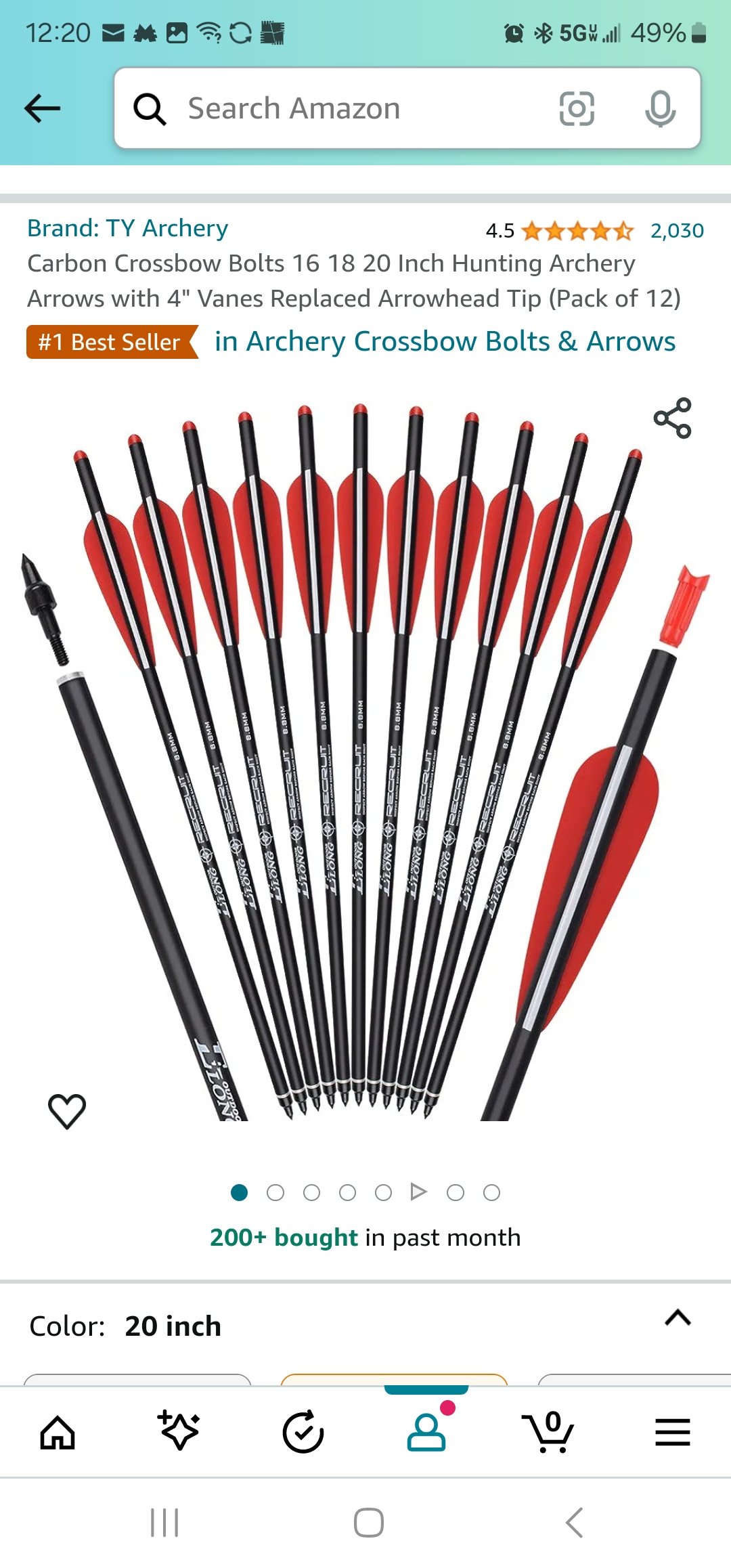
Task: Switch to the account profile tab
Action: point(426,1431)
